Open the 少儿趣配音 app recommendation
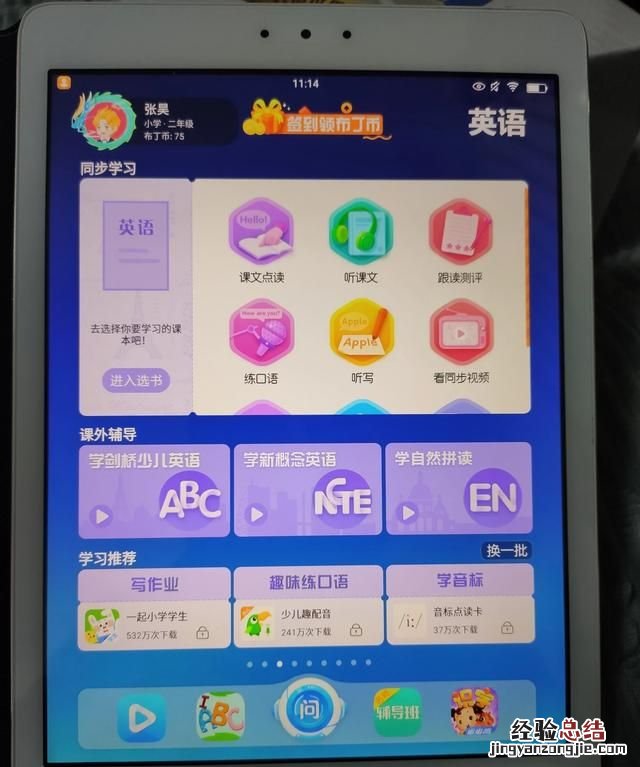640x767 pixels. [307, 624]
